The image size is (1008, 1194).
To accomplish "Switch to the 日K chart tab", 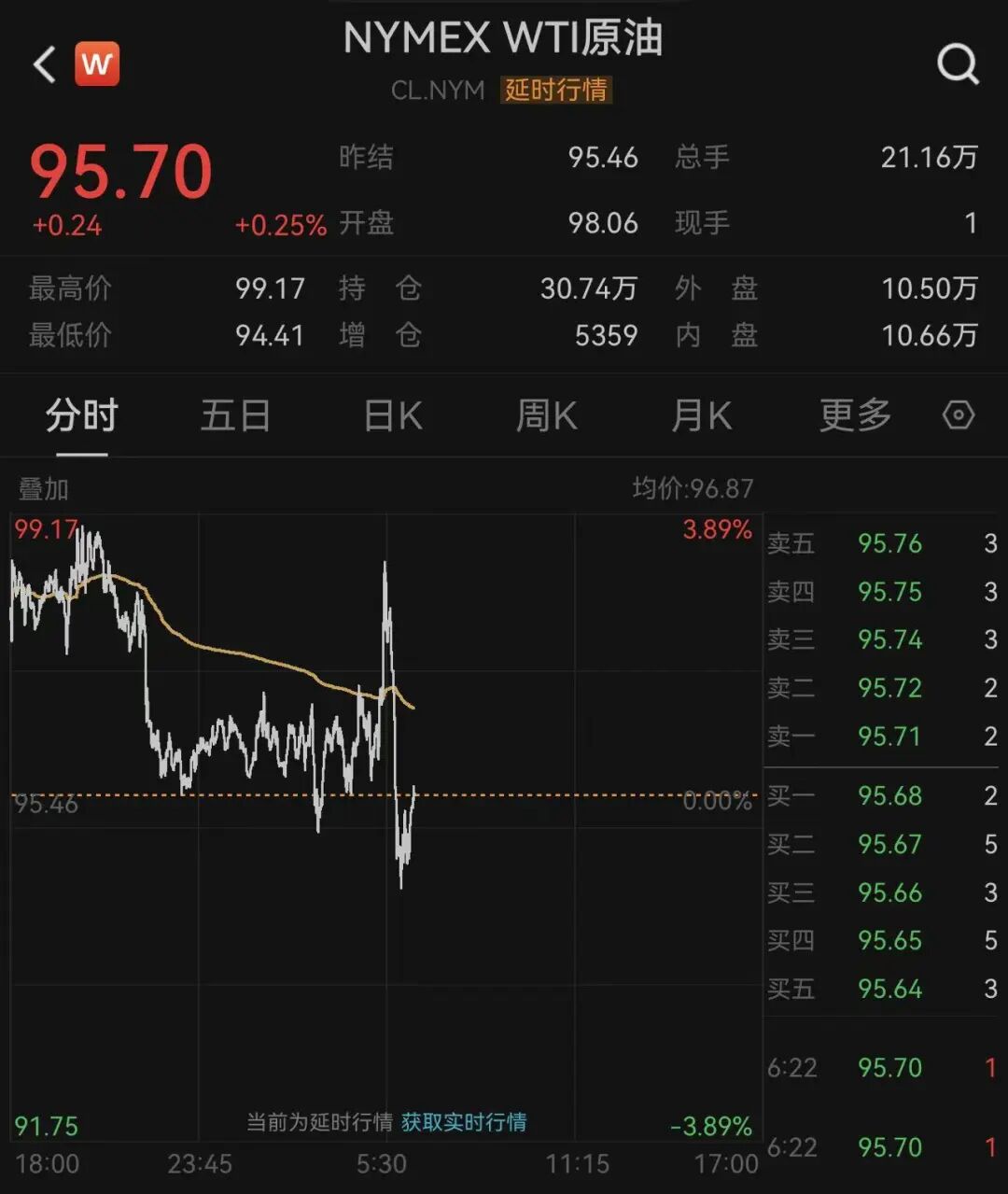I will coord(393,416).
